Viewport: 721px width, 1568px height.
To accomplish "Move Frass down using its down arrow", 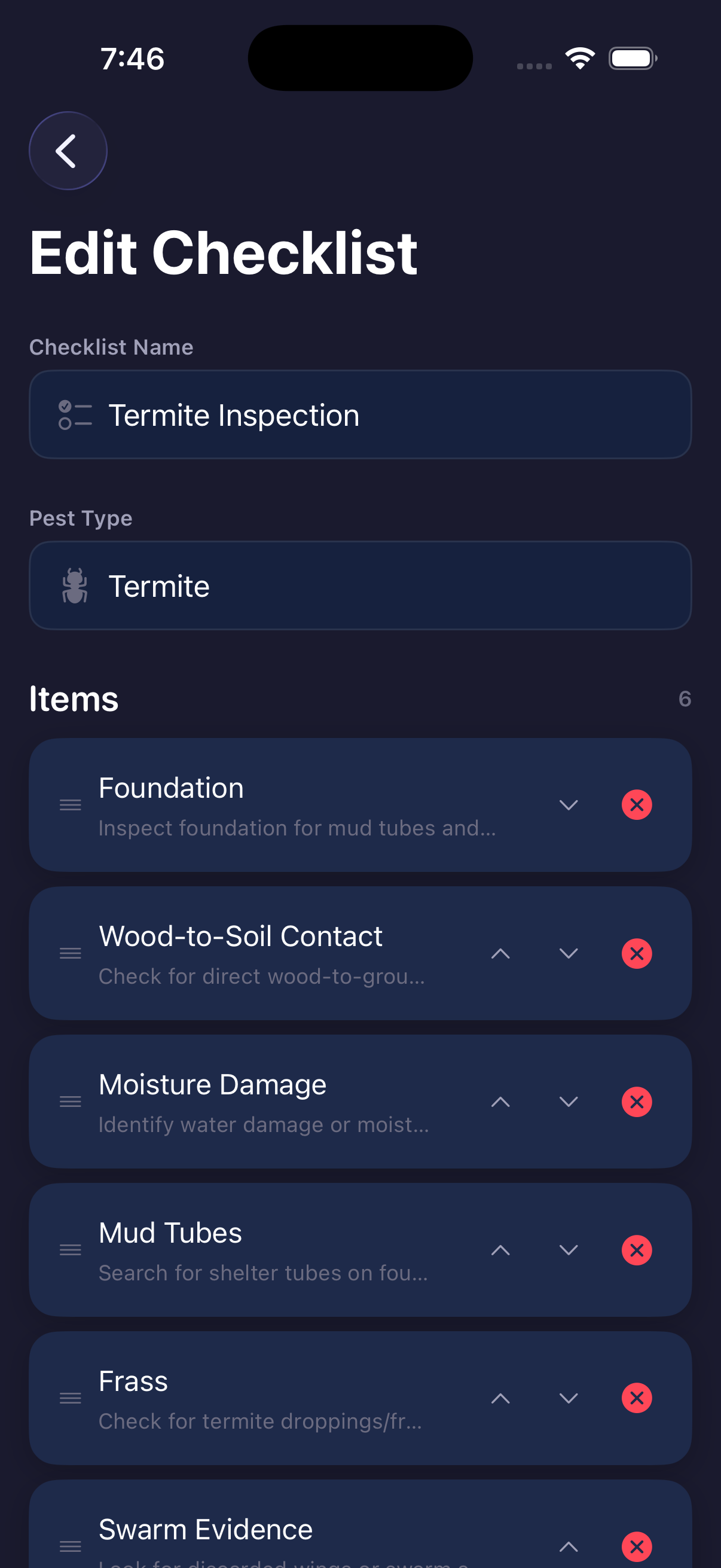I will 569,1398.
